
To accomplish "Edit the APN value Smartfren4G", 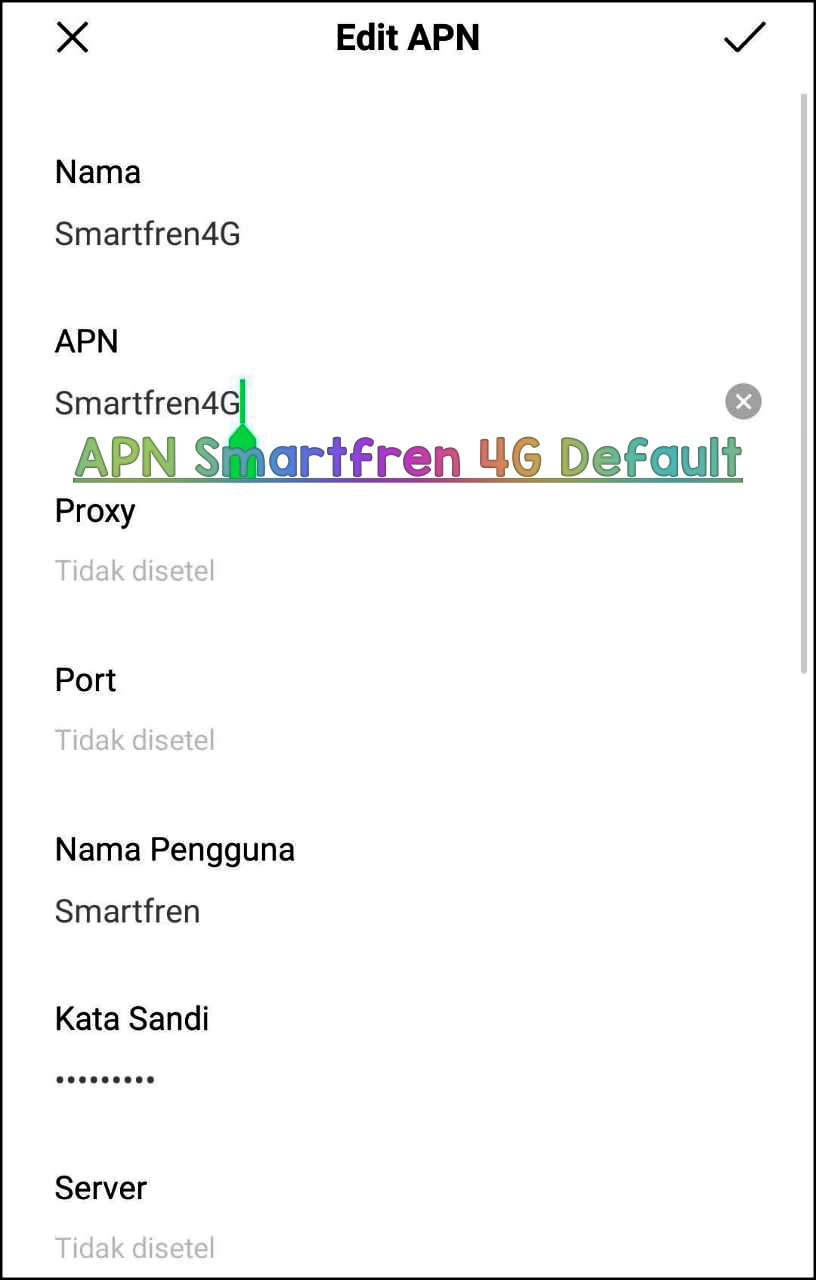I will (x=147, y=402).
